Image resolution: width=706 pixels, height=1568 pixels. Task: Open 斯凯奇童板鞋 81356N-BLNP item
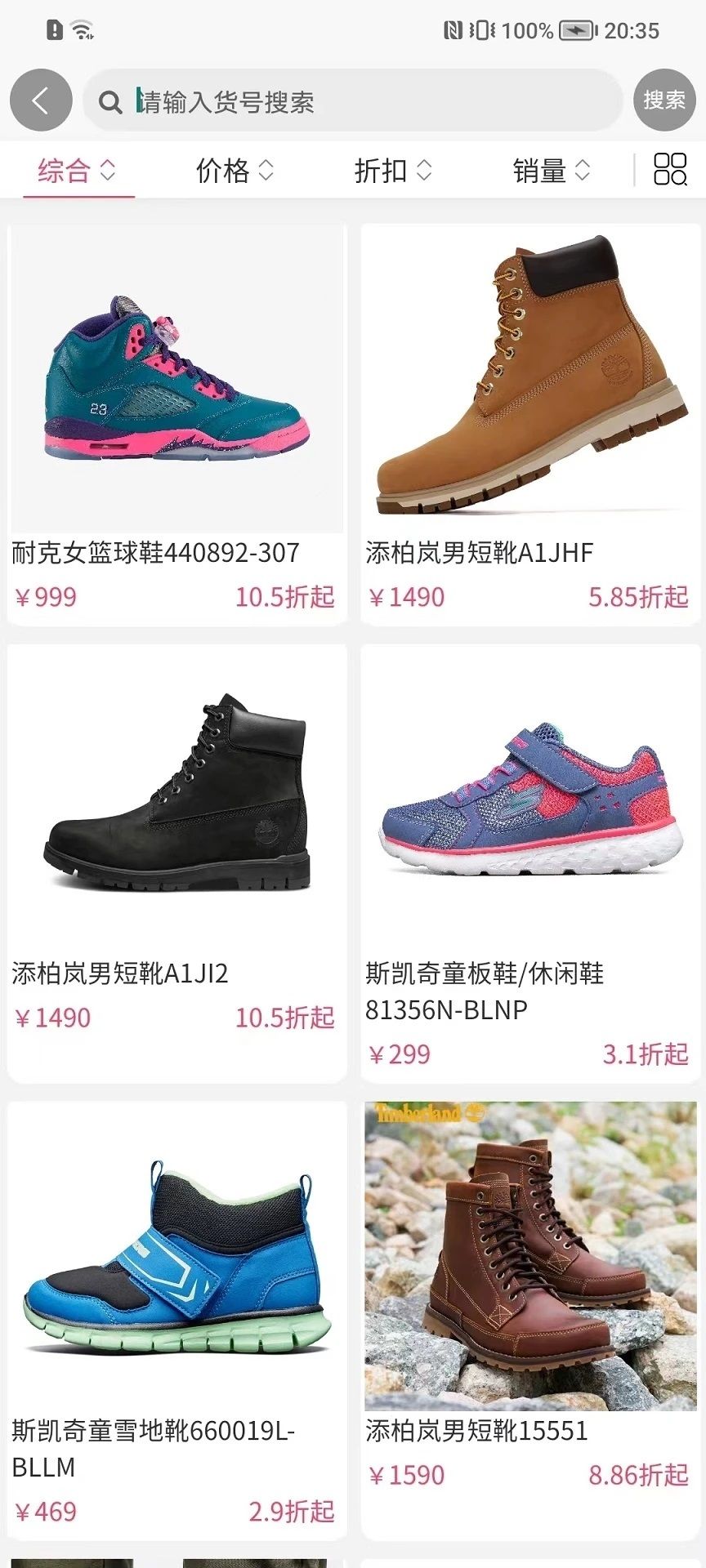(530, 862)
